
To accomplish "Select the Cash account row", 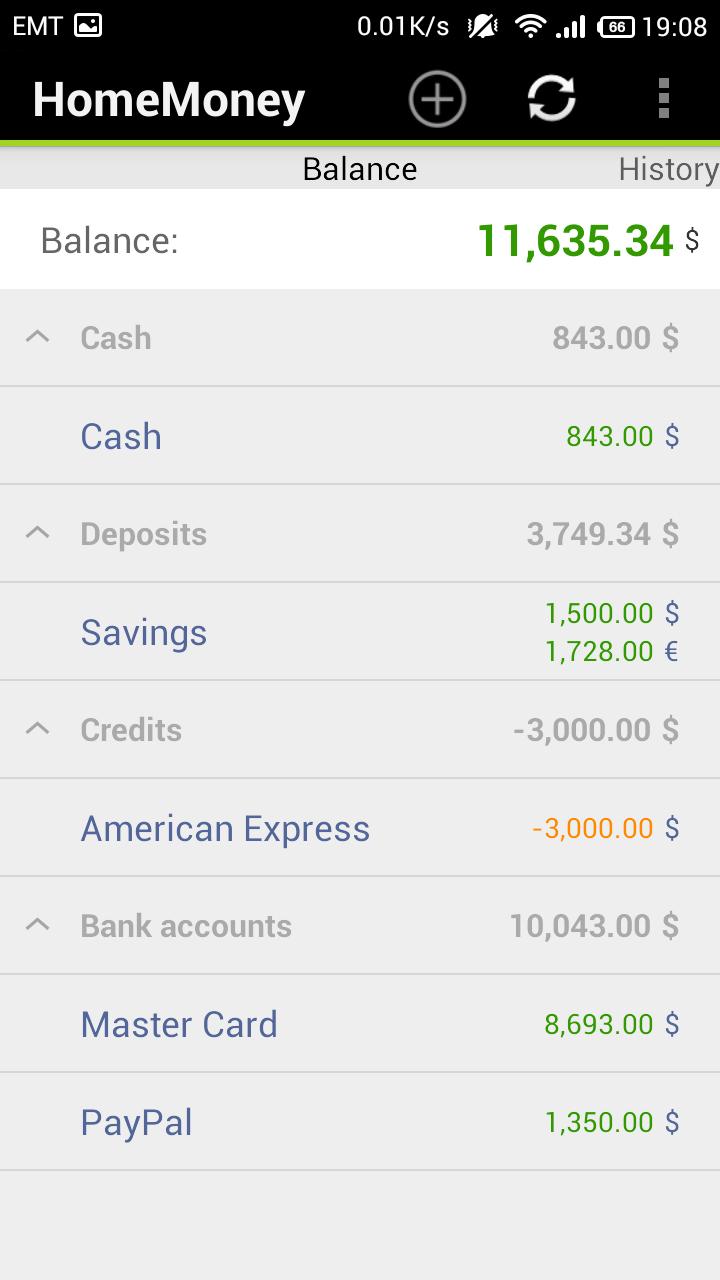I will [x=120, y=435].
